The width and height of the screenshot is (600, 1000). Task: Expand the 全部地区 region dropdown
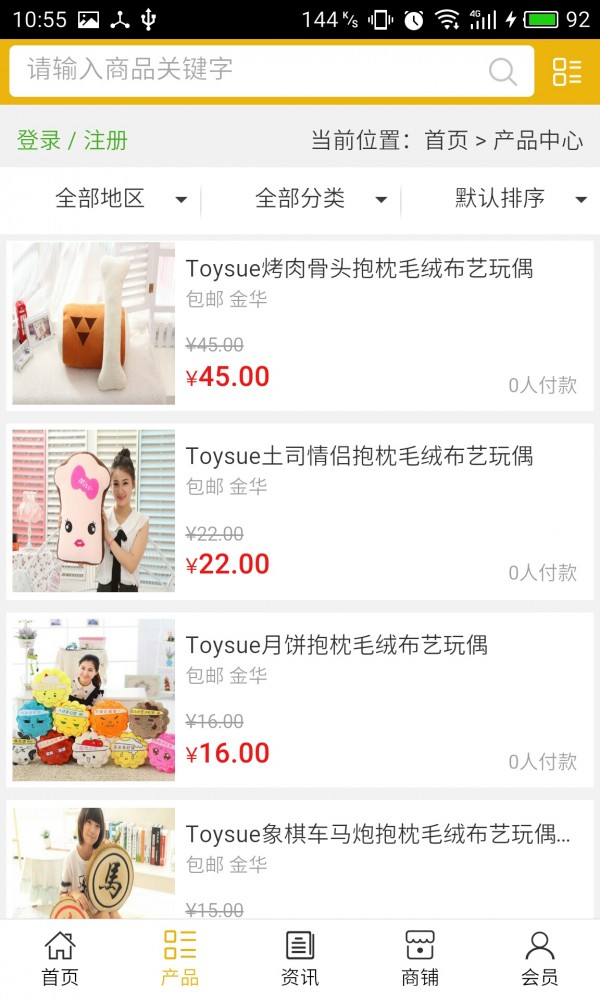121,198
